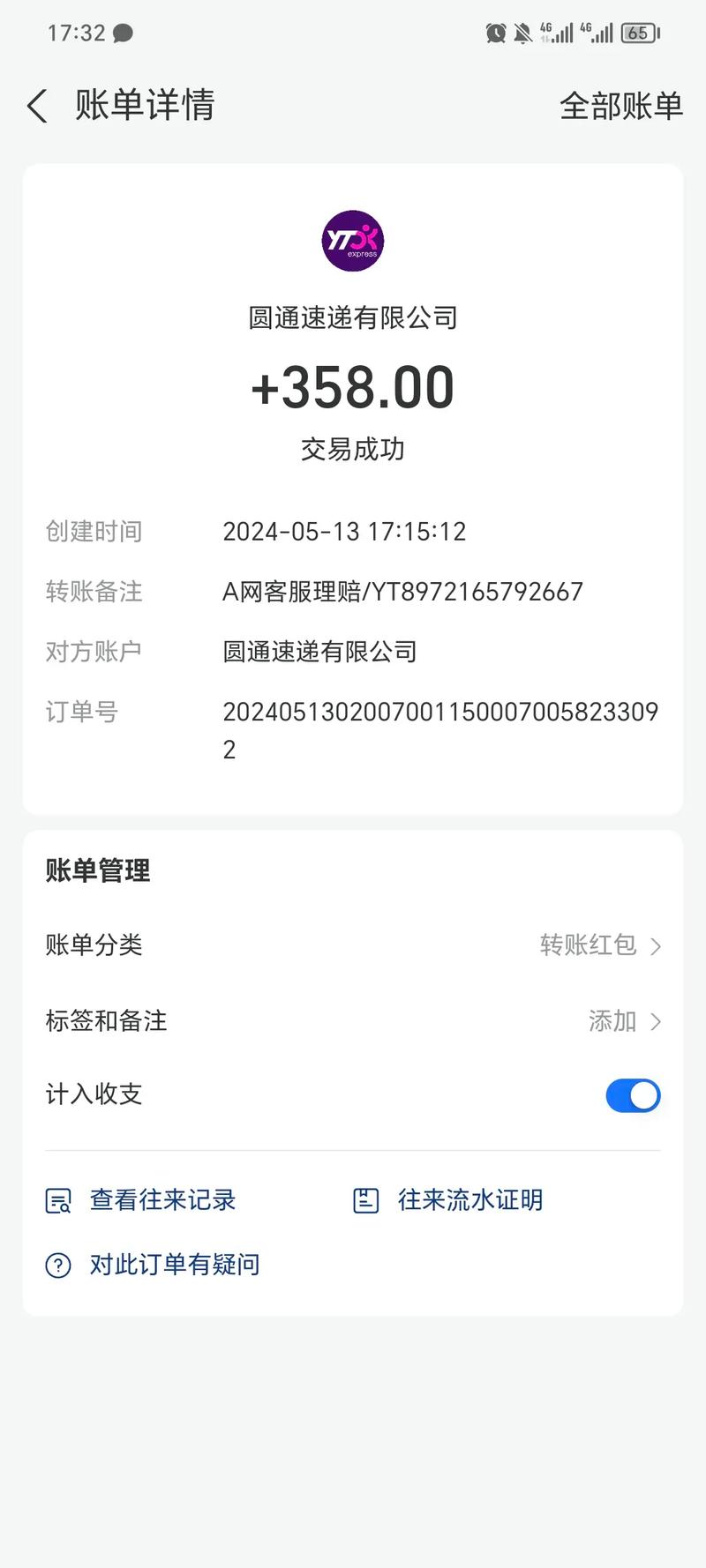Tap the 查看往来记录 record icon
The width and height of the screenshot is (706, 1568).
coord(56,1199)
